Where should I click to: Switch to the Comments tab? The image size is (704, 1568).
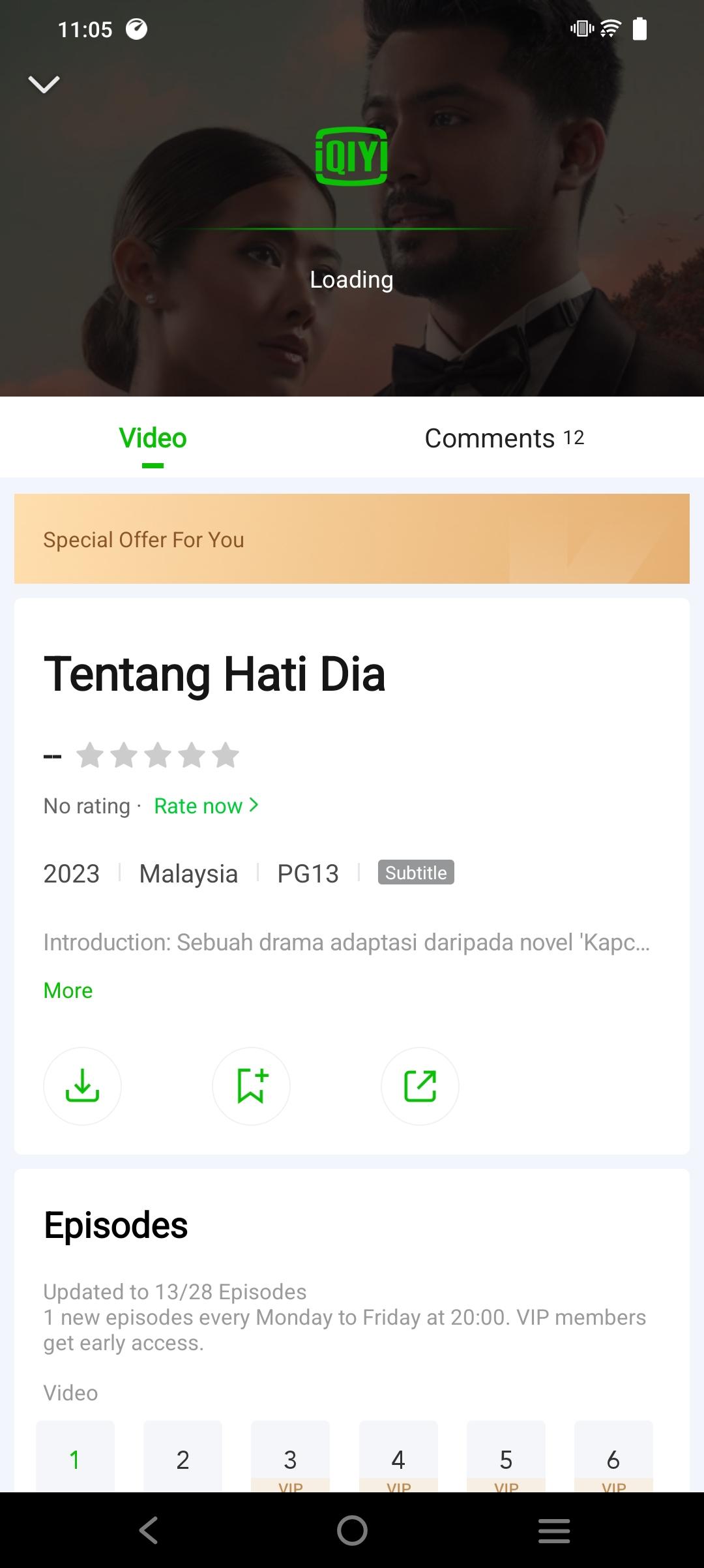click(x=504, y=438)
